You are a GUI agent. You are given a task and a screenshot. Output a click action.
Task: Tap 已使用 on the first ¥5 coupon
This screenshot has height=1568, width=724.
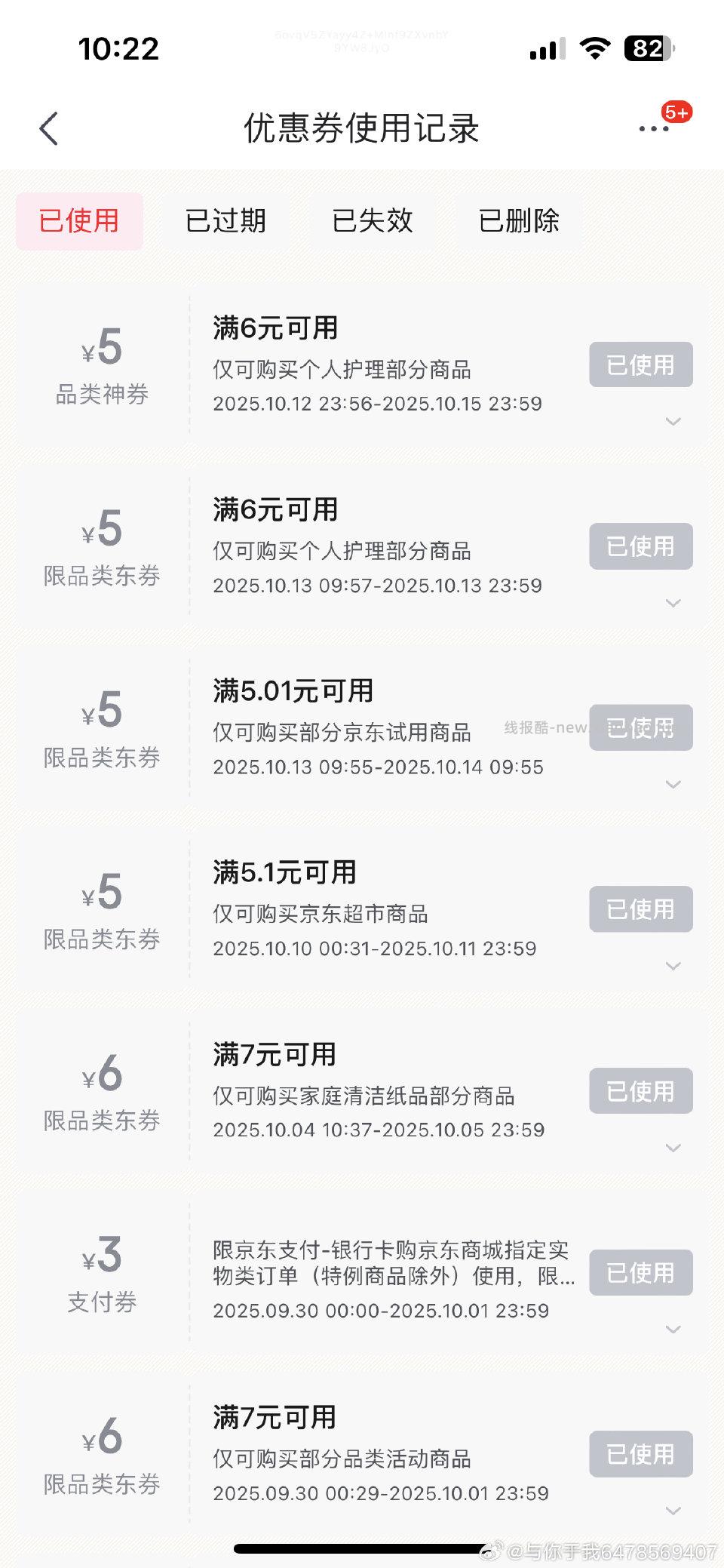(x=640, y=364)
